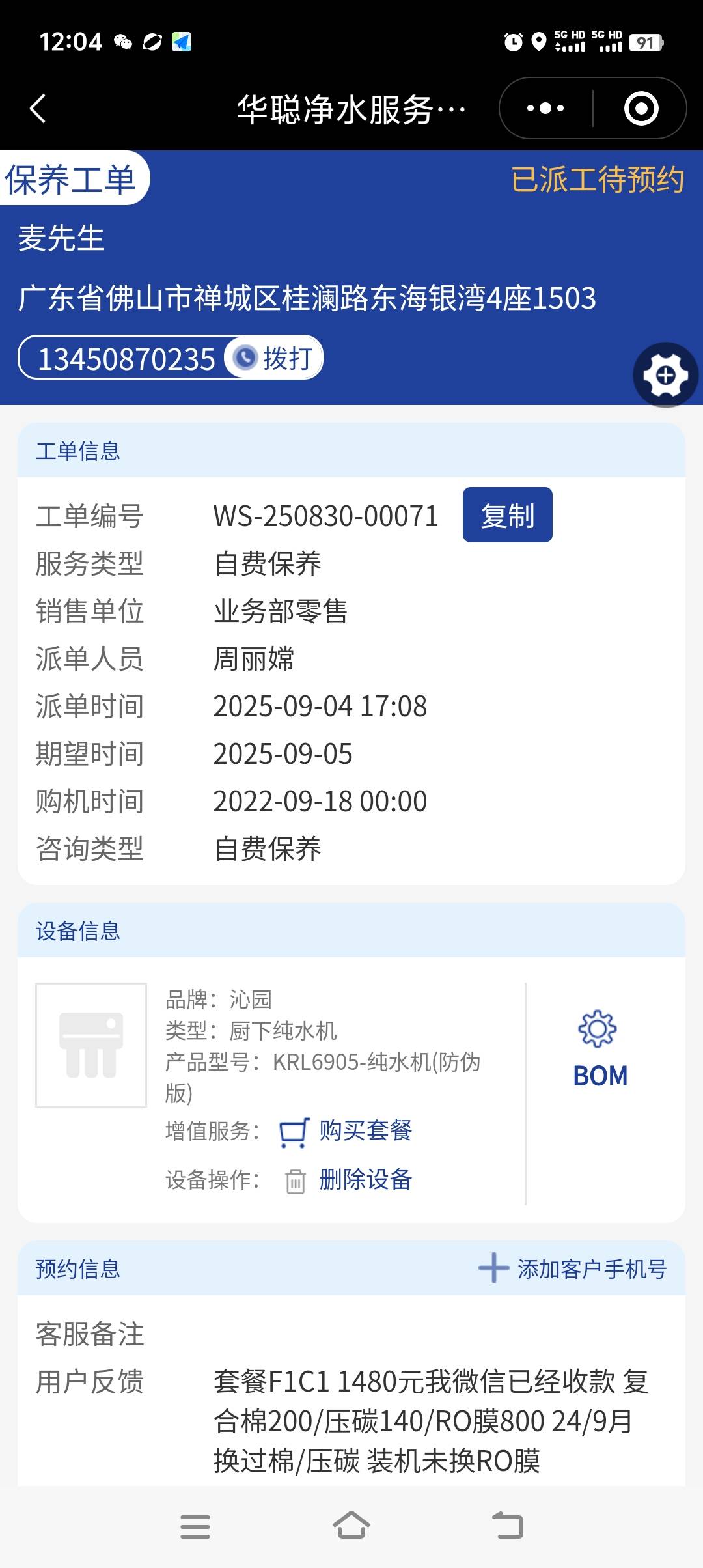The height and width of the screenshot is (1568, 703).
Task: Open recent apps from navigation bar
Action: click(195, 1526)
